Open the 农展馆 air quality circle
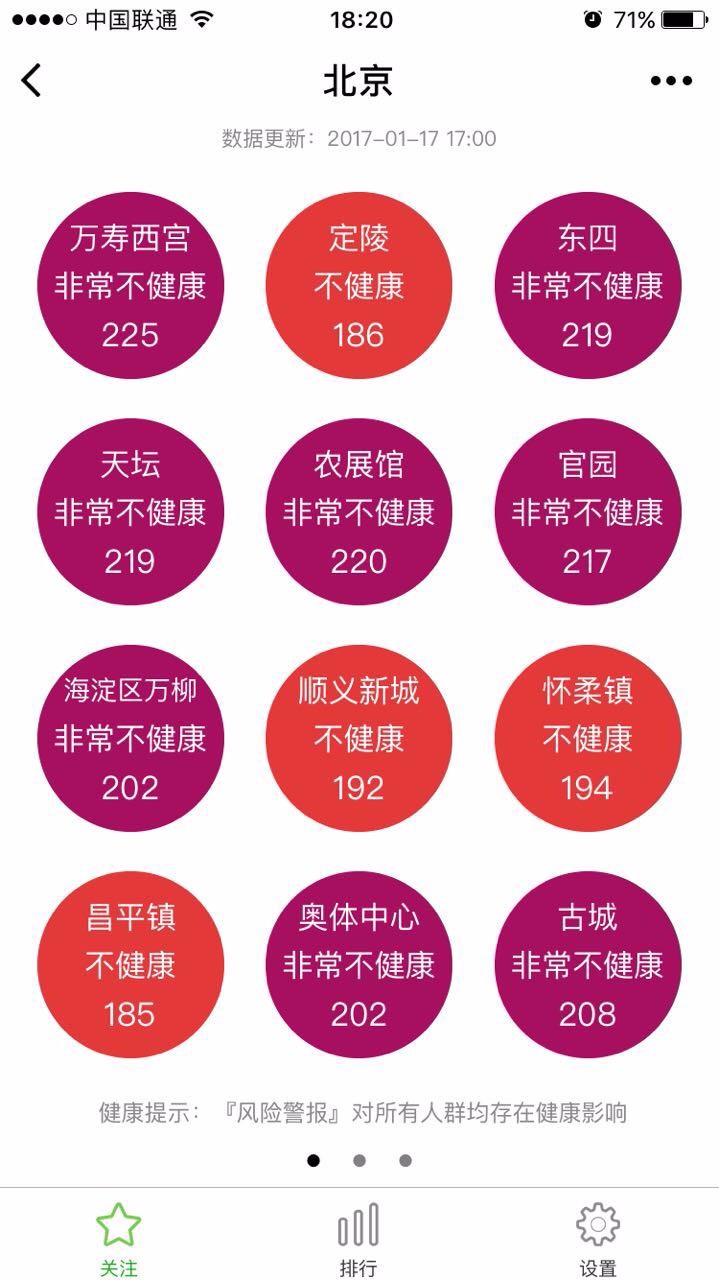The image size is (719, 1280). pyautogui.click(x=359, y=512)
